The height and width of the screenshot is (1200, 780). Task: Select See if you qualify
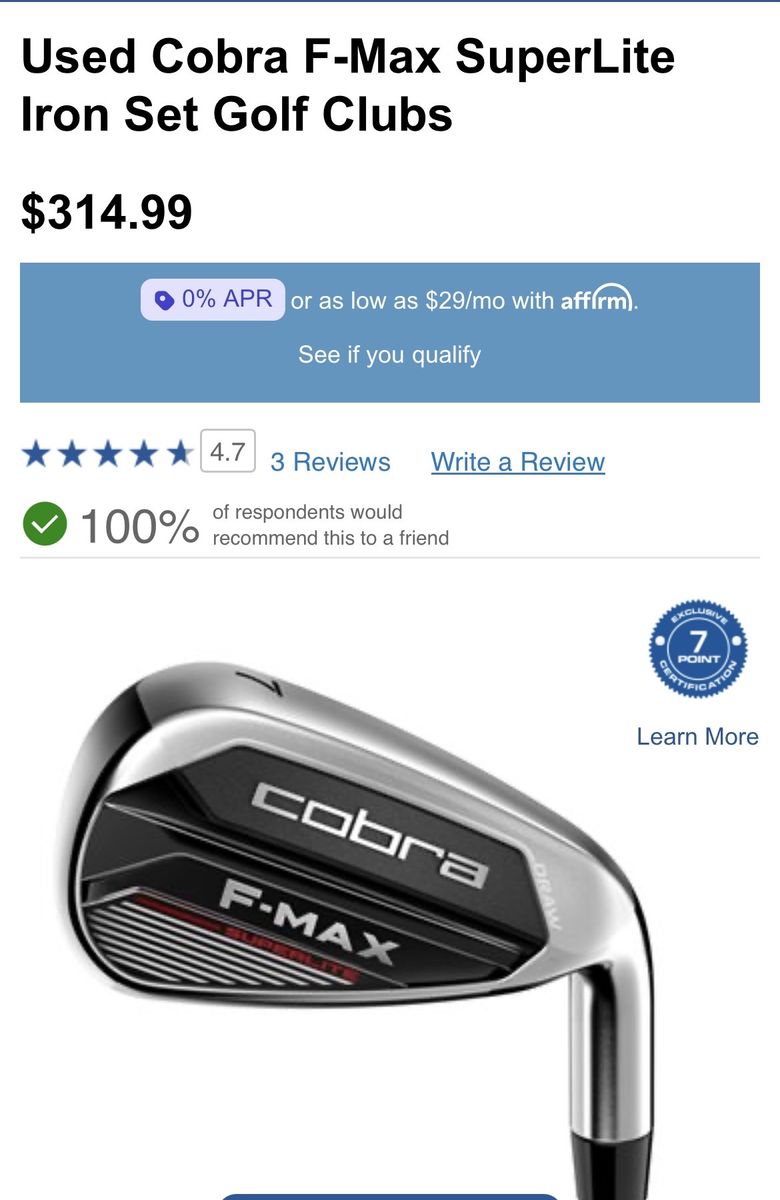pyautogui.click(x=389, y=354)
